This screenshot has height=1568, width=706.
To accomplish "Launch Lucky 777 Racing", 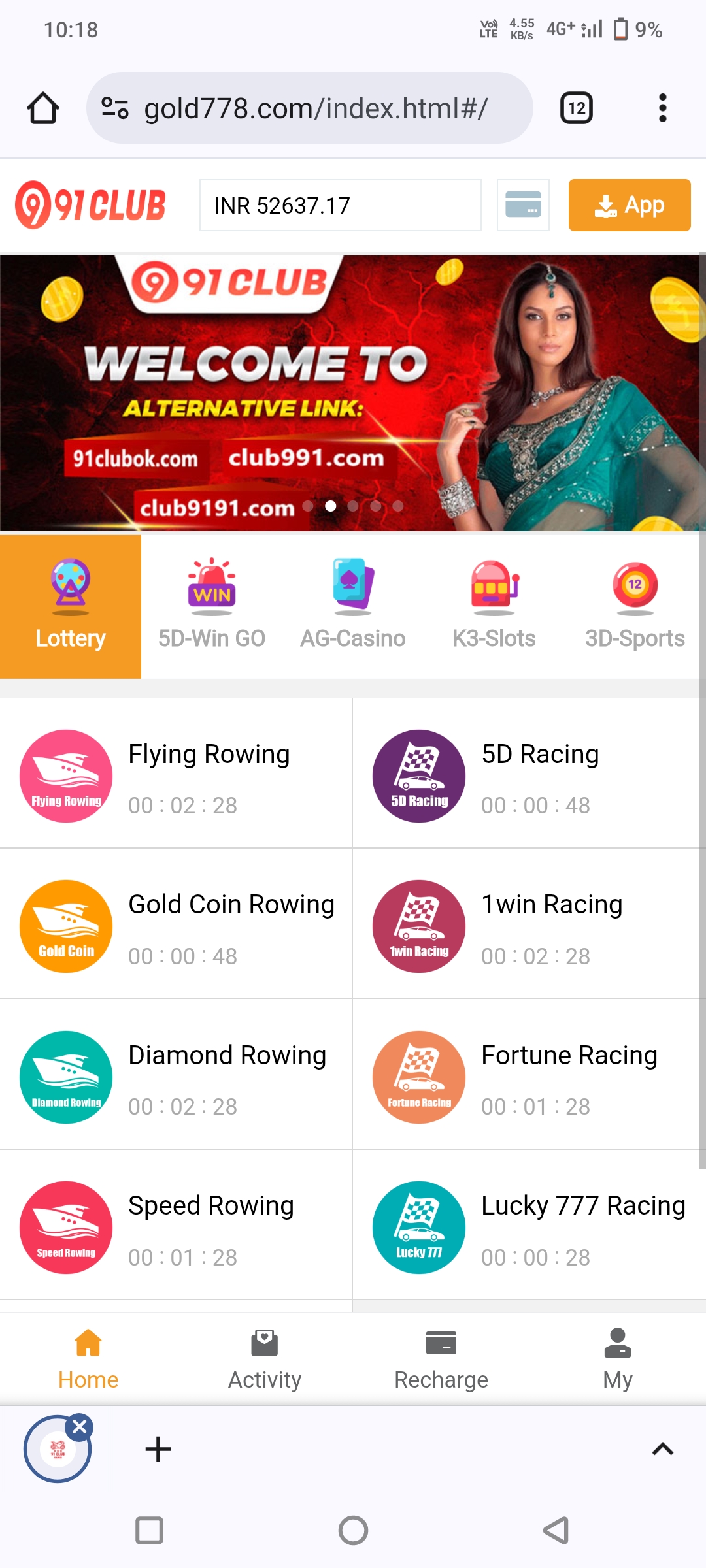I will [528, 1226].
